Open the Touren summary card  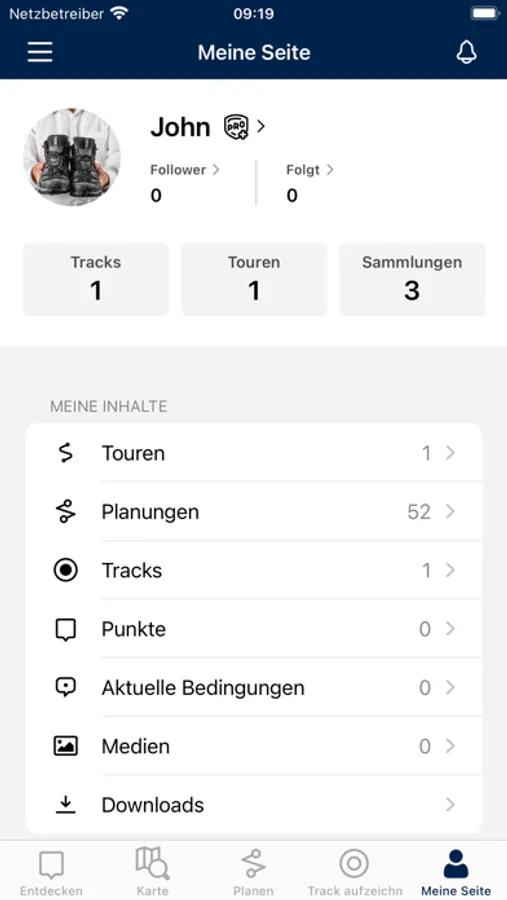click(254, 280)
